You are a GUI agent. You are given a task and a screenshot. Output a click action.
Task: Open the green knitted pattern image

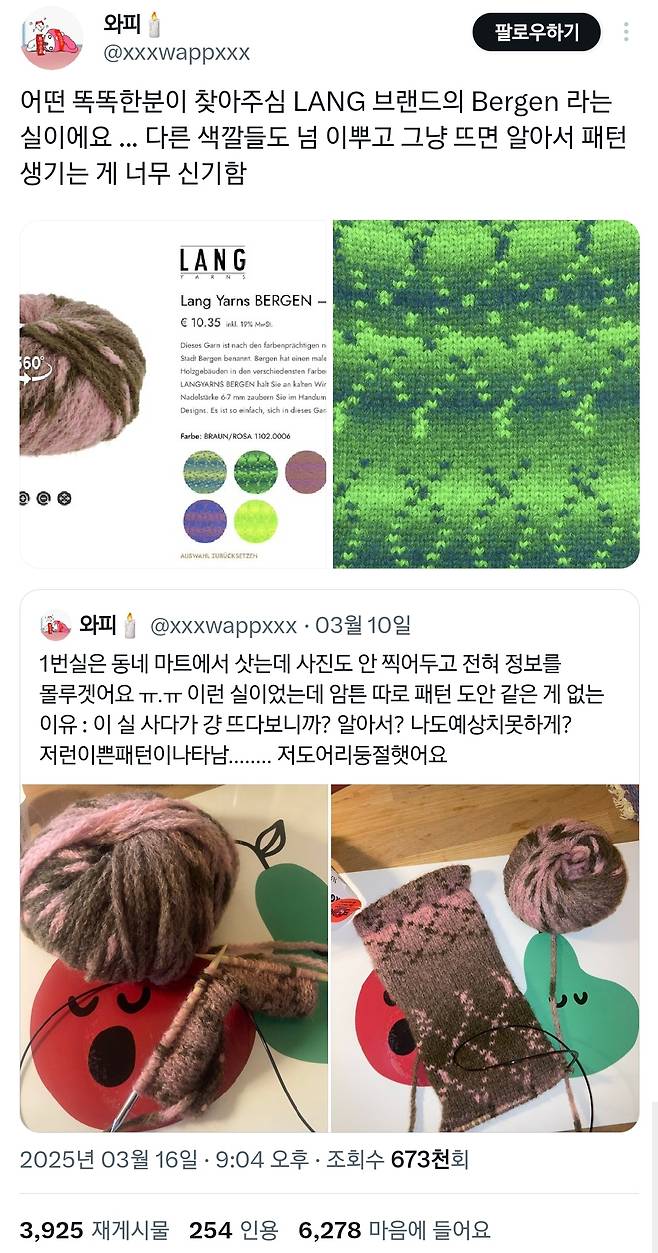pos(486,394)
